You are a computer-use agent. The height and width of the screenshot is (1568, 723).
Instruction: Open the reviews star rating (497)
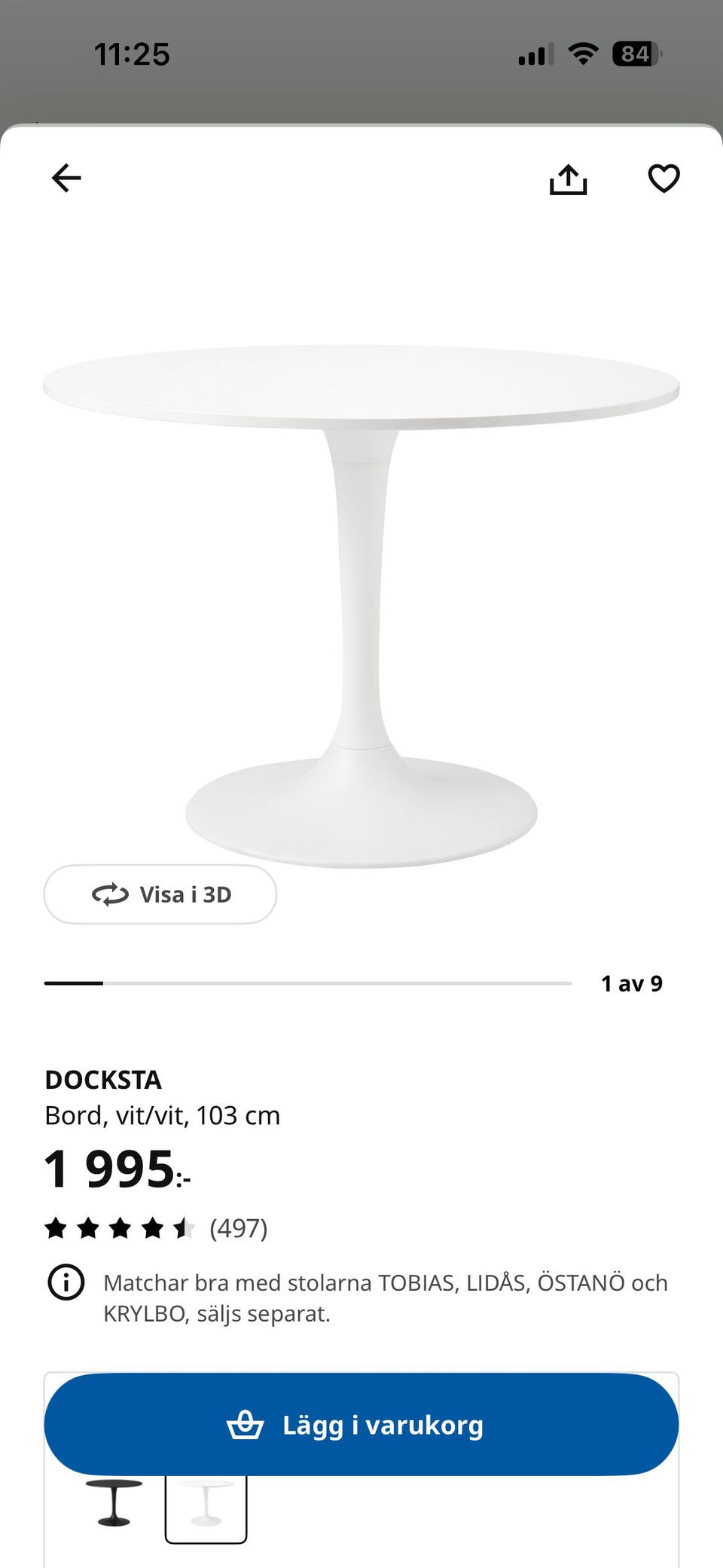tap(156, 1229)
